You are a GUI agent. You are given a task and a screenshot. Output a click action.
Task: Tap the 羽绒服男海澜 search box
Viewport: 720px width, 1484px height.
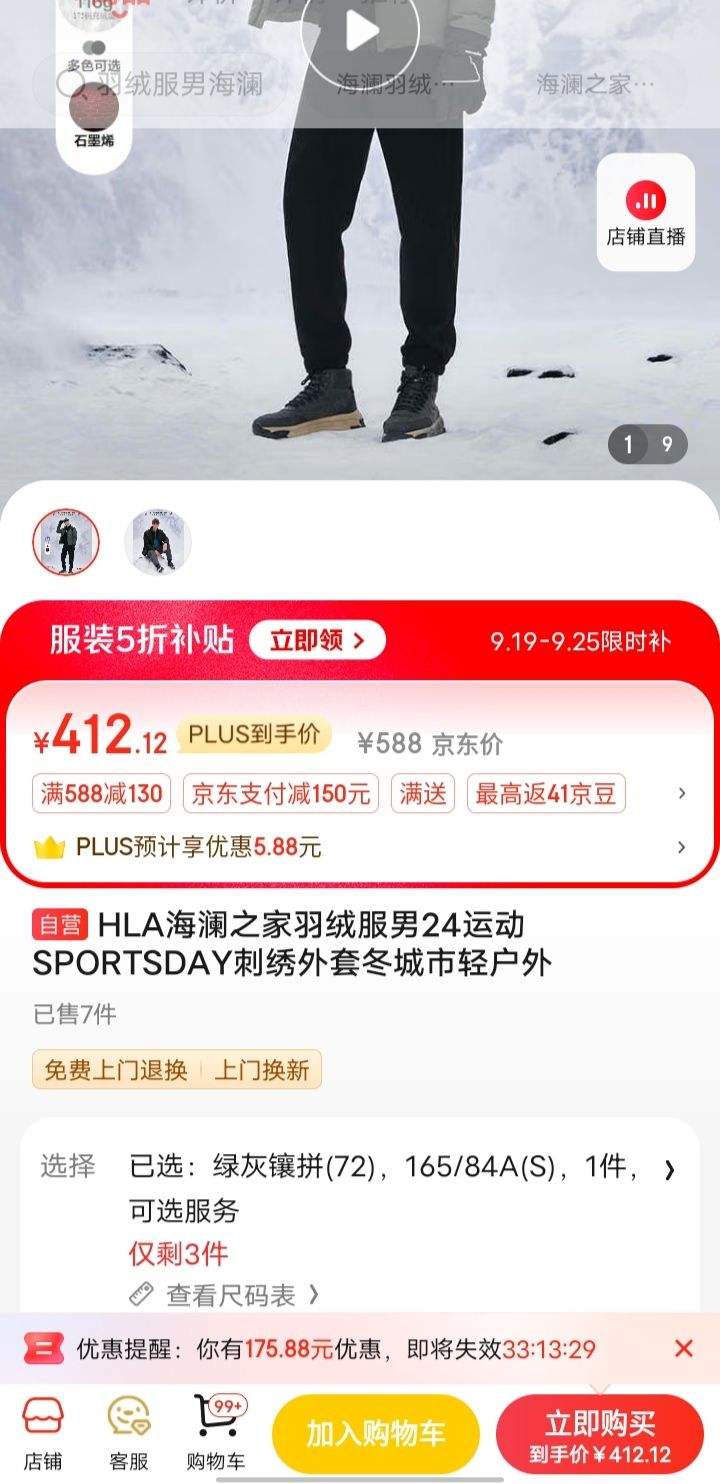[165, 84]
